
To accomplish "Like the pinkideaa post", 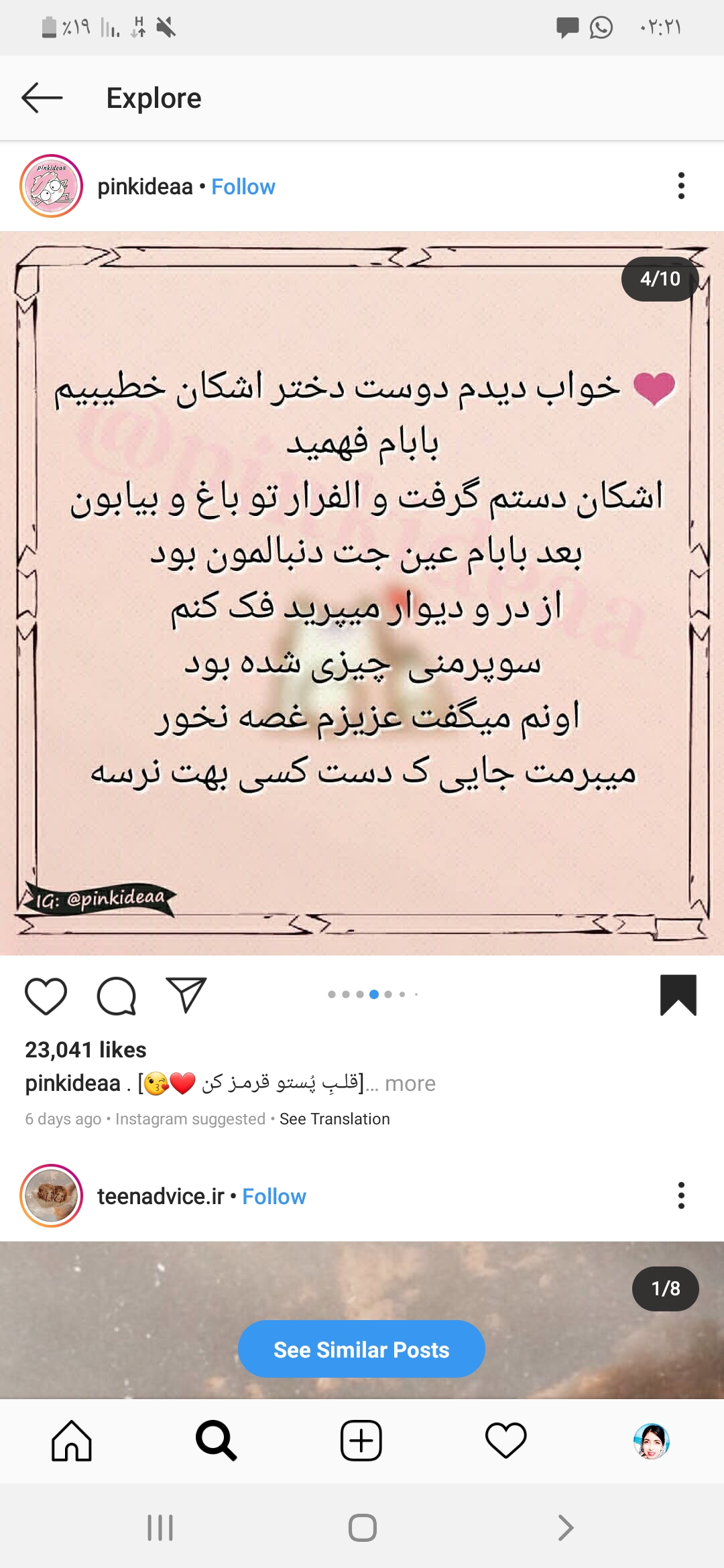I will [46, 996].
